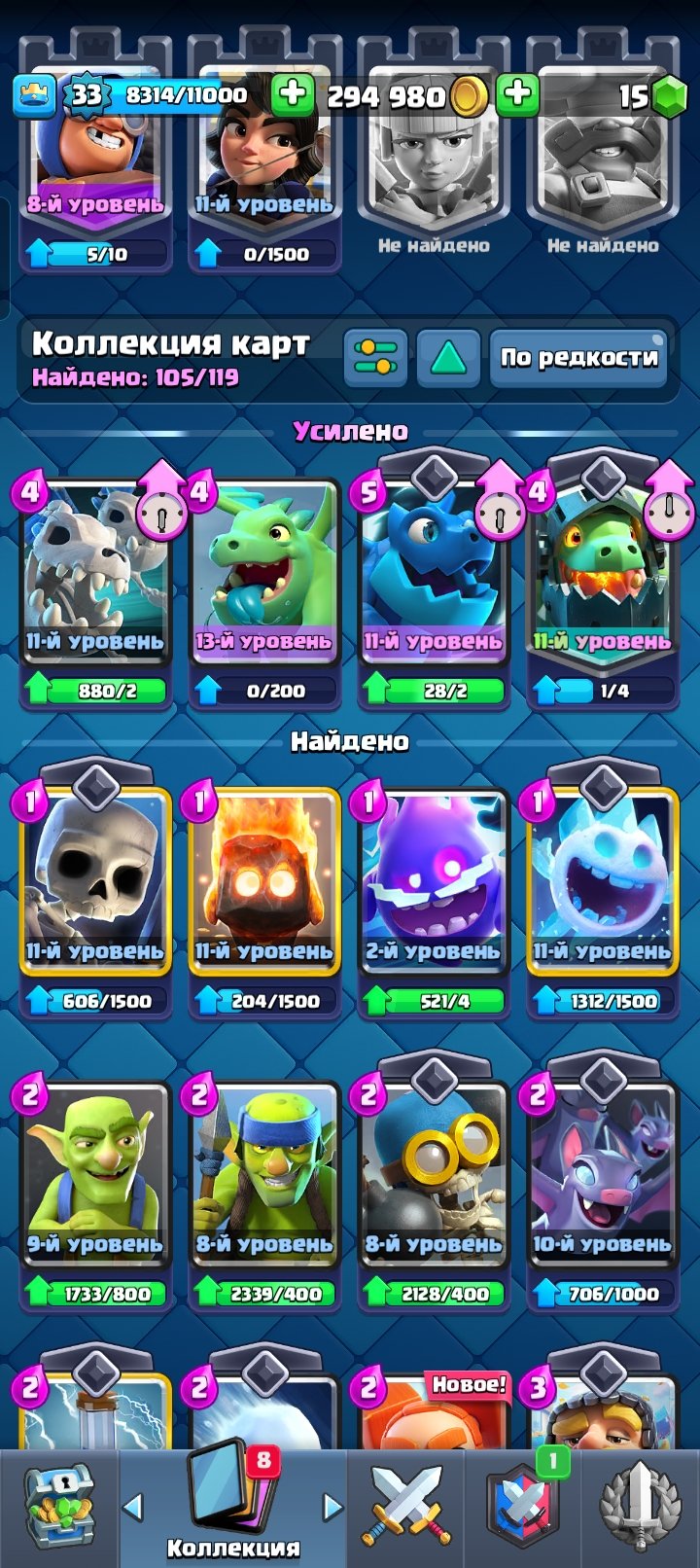Tap the green plus next to gold coins

point(517,94)
